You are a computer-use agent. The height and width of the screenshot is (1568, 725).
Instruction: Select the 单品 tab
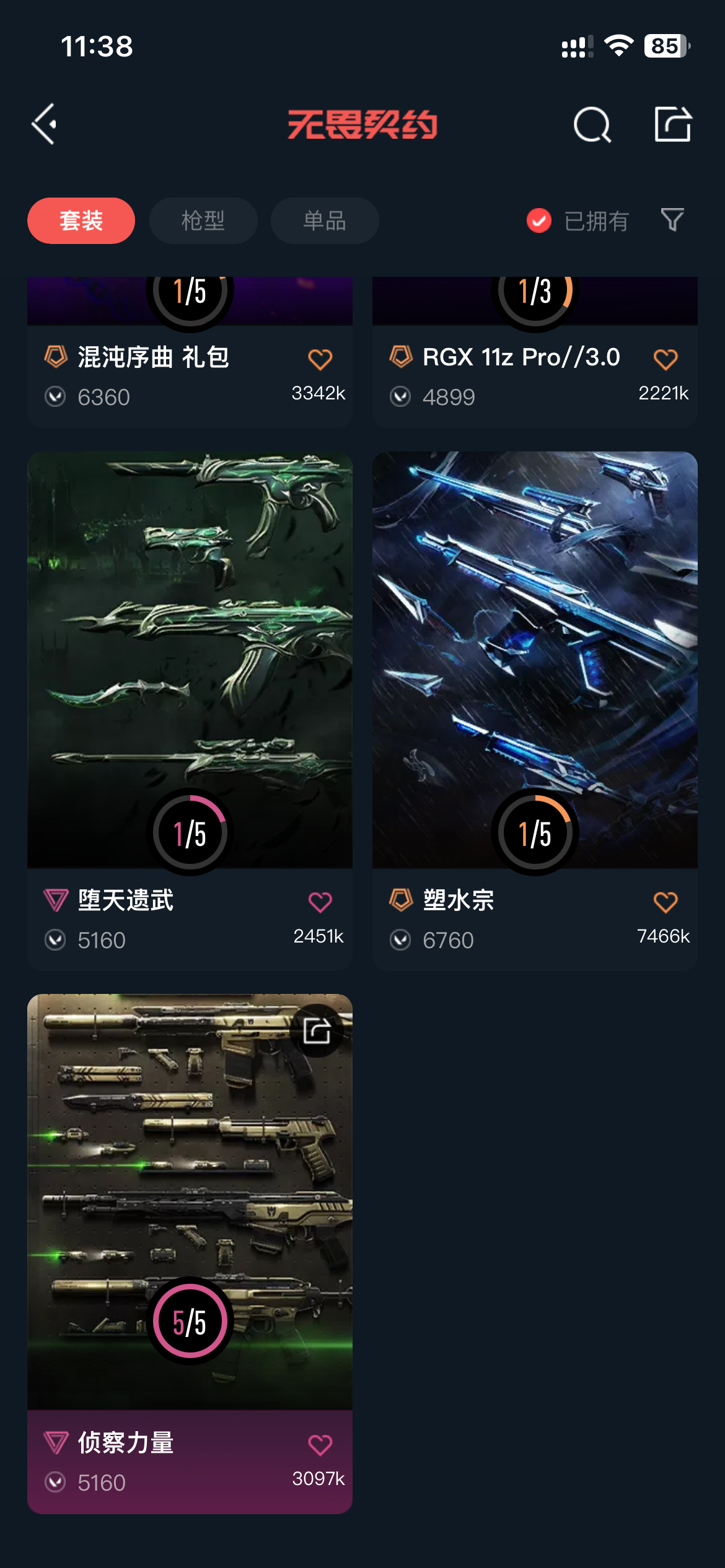(x=325, y=221)
